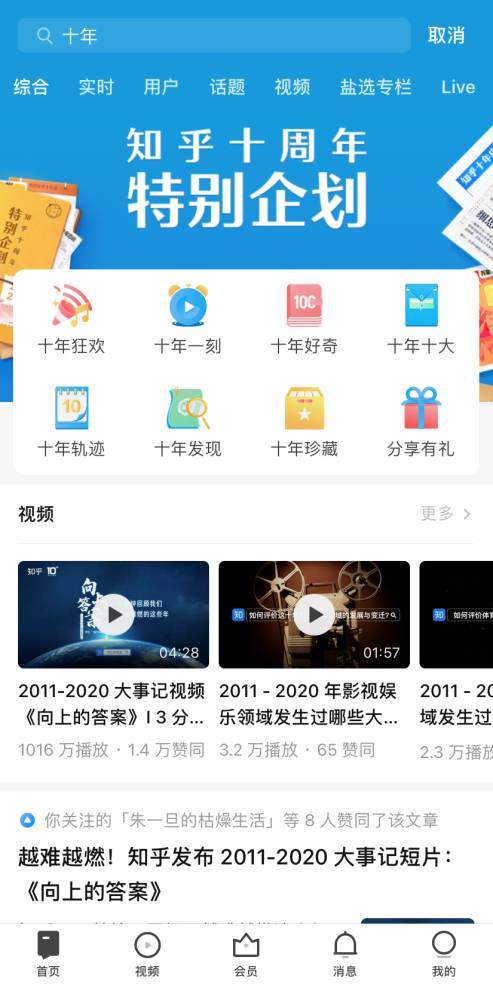Tap the search field containing 十年
Screen dimensions: 493x1000
click(x=214, y=35)
